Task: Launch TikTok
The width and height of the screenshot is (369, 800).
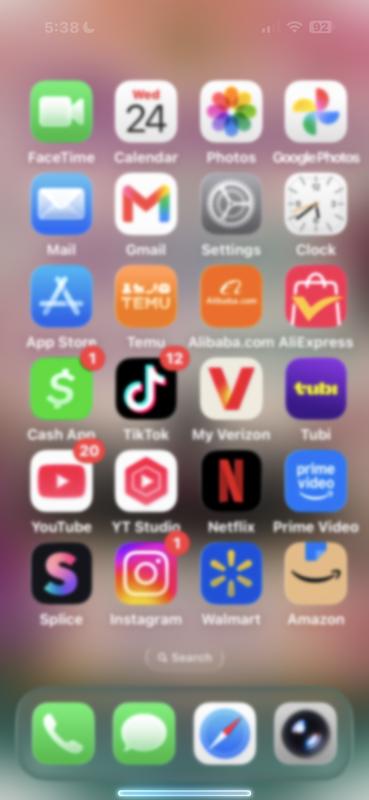Action: click(146, 388)
